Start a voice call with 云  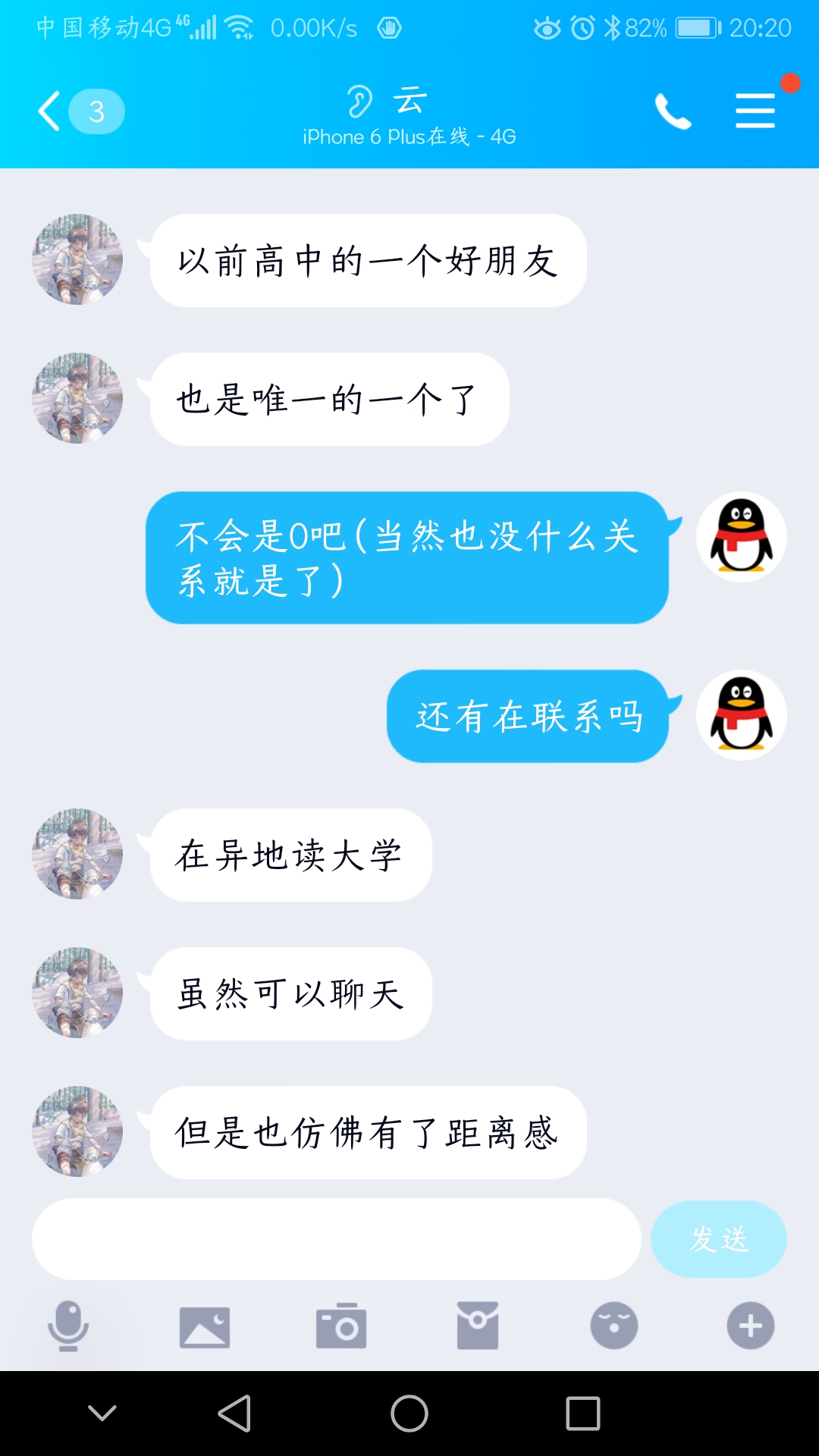(673, 111)
